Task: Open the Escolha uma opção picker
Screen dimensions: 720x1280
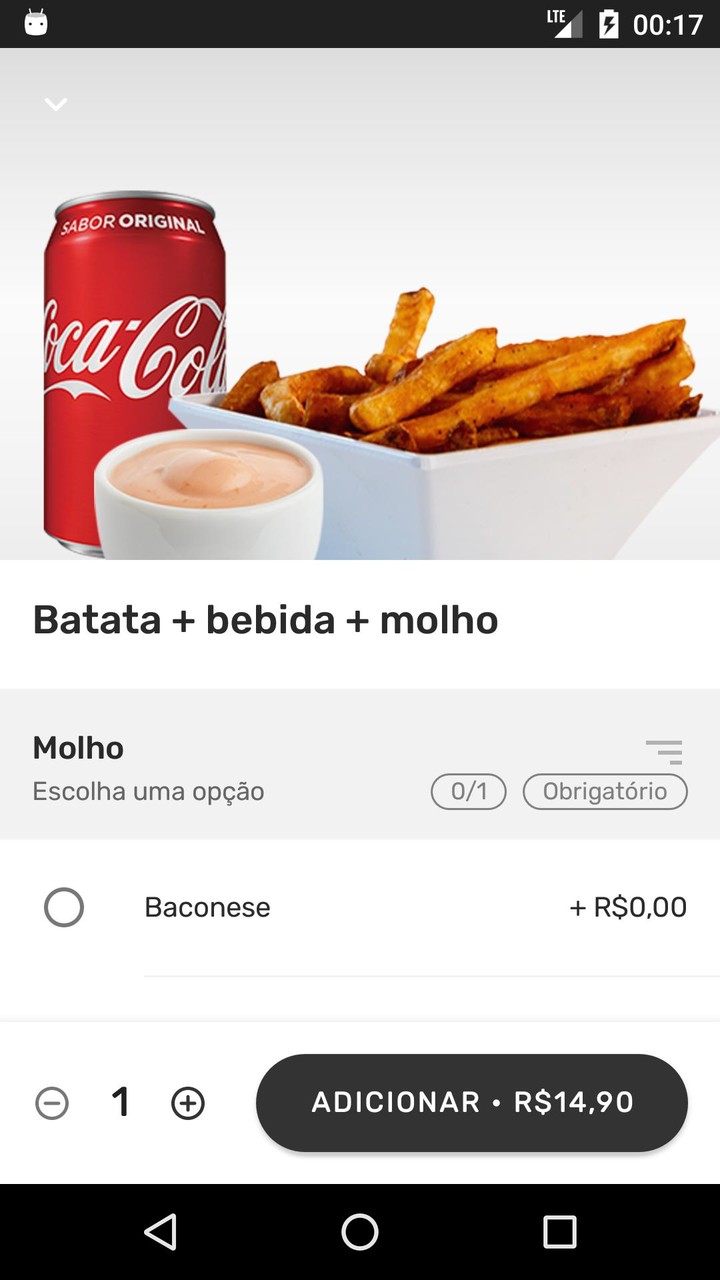Action: (148, 791)
